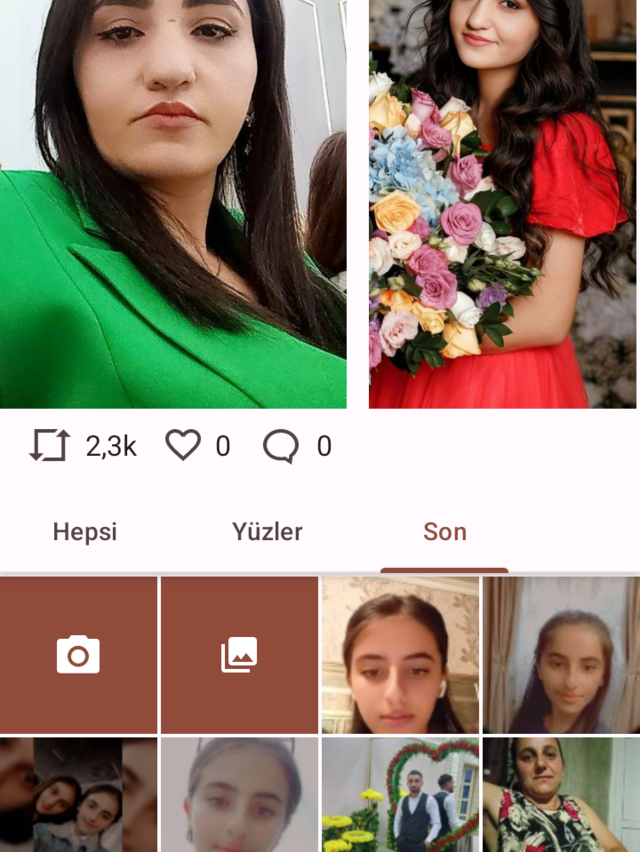This screenshot has height=852, width=640.
Task: Open the large red dress bouquet photo
Action: (502, 204)
